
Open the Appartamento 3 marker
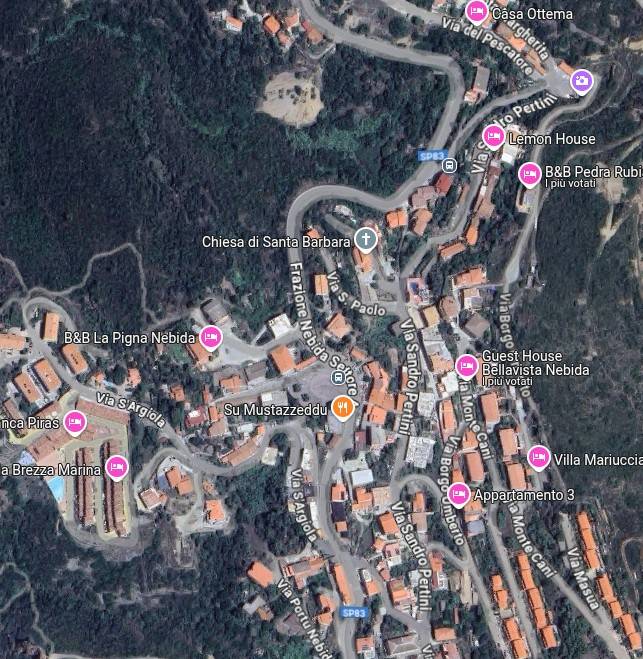(x=459, y=493)
